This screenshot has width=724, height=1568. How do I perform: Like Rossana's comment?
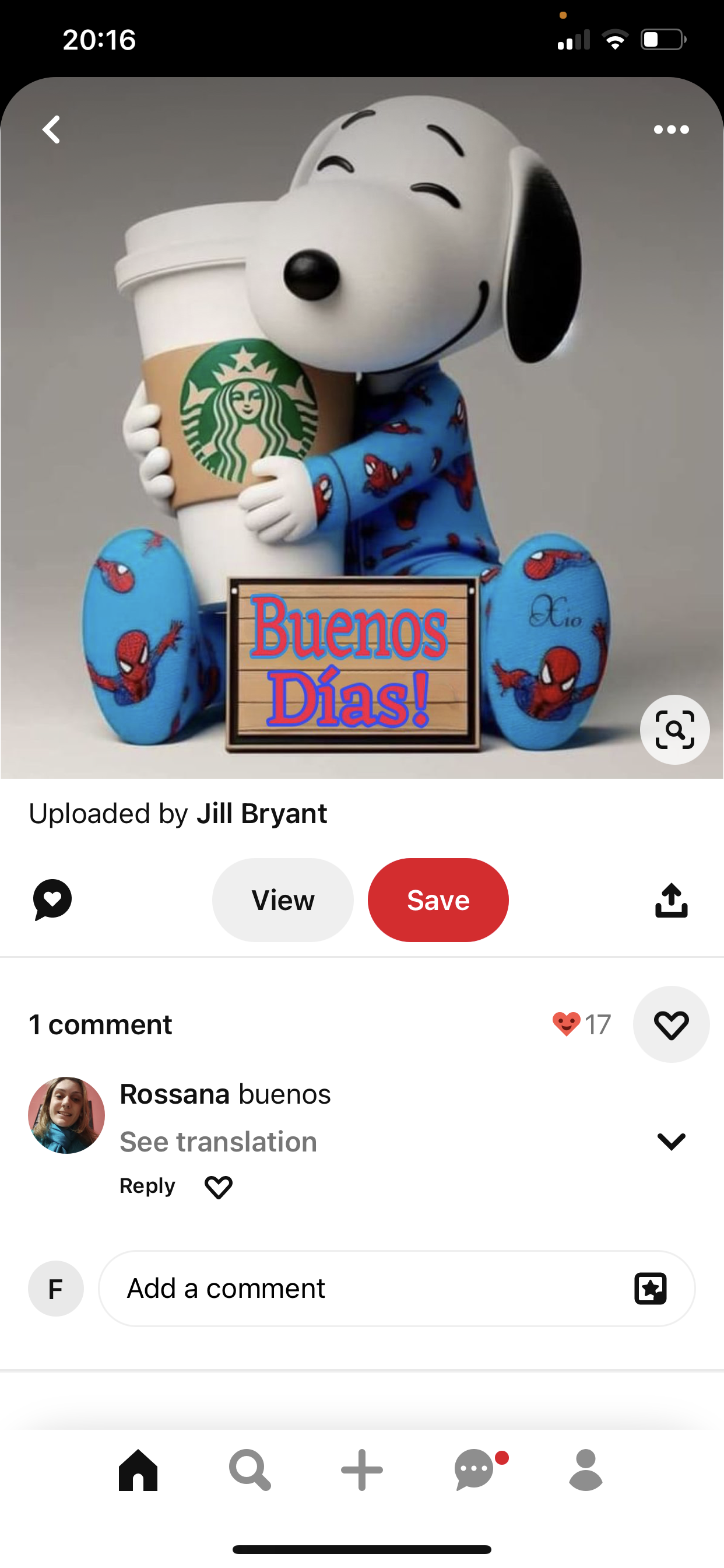[x=219, y=1187]
